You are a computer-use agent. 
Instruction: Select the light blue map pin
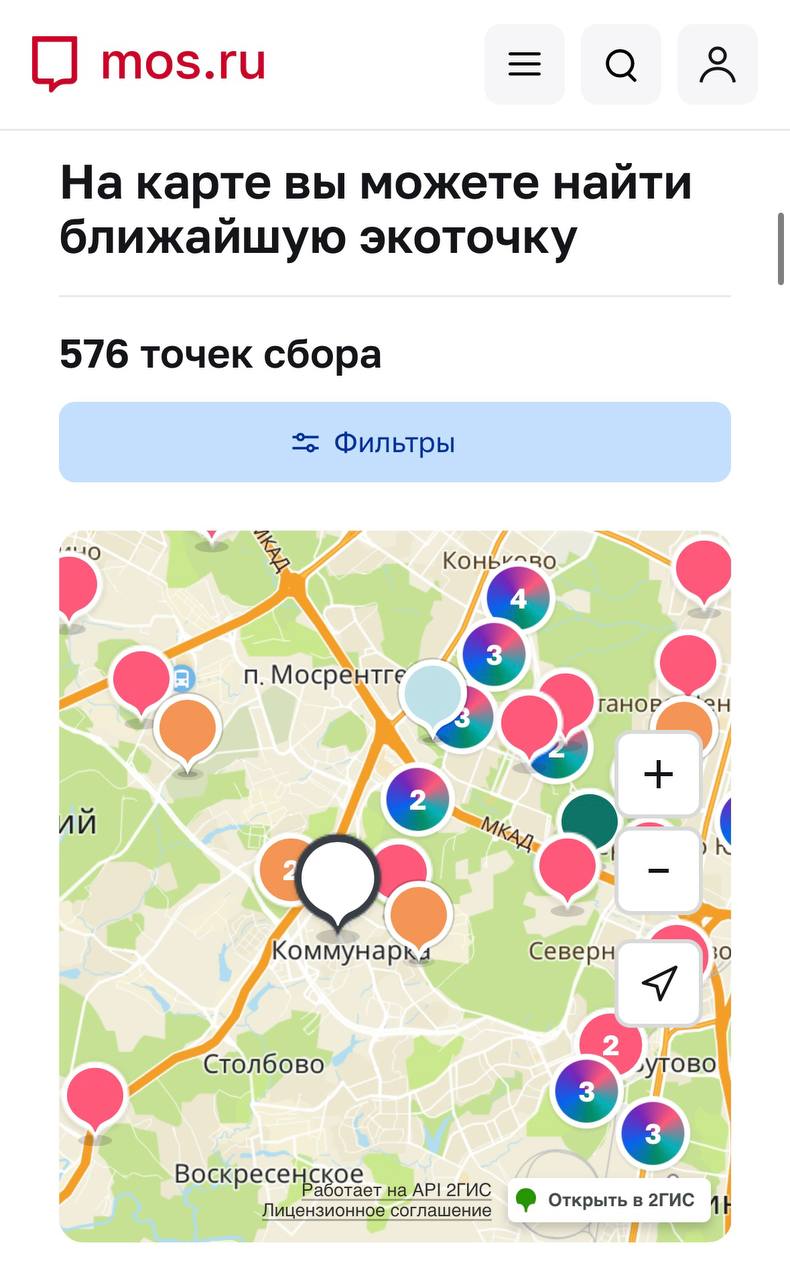point(432,692)
